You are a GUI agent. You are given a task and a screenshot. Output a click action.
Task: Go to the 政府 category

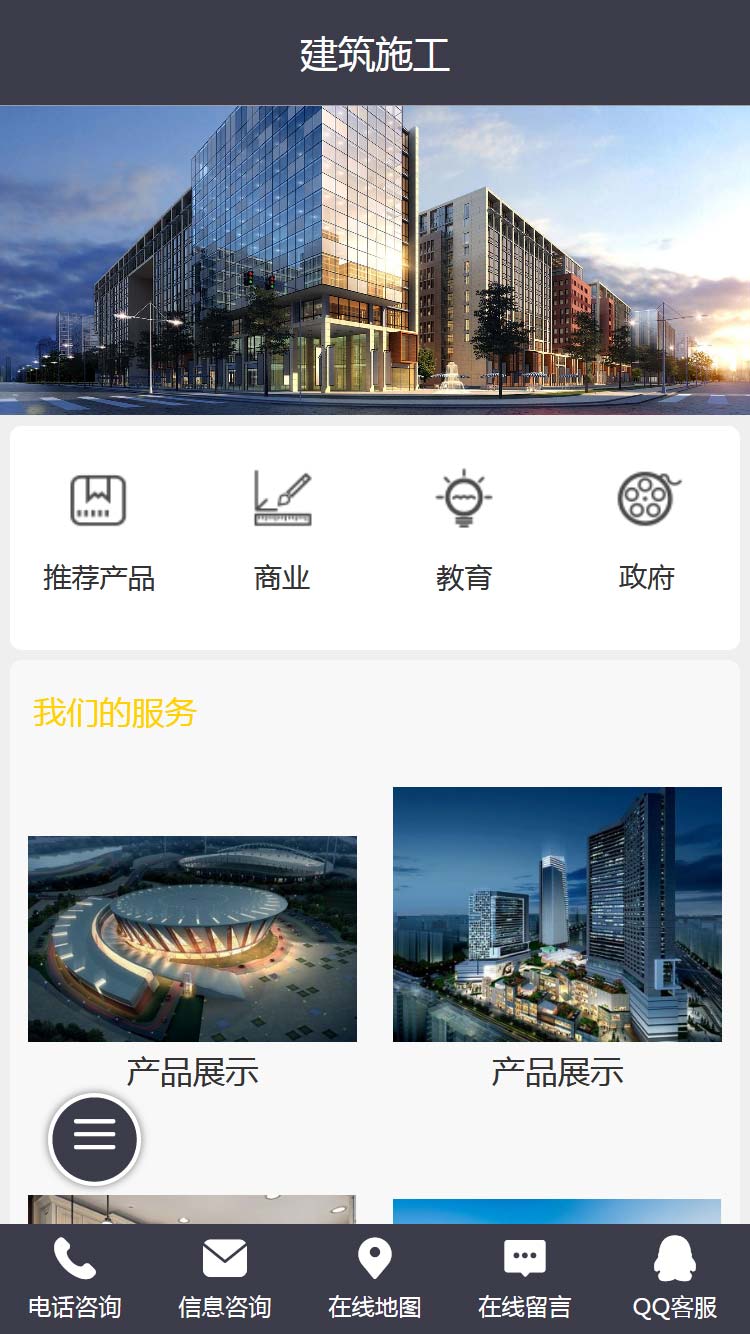[647, 532]
